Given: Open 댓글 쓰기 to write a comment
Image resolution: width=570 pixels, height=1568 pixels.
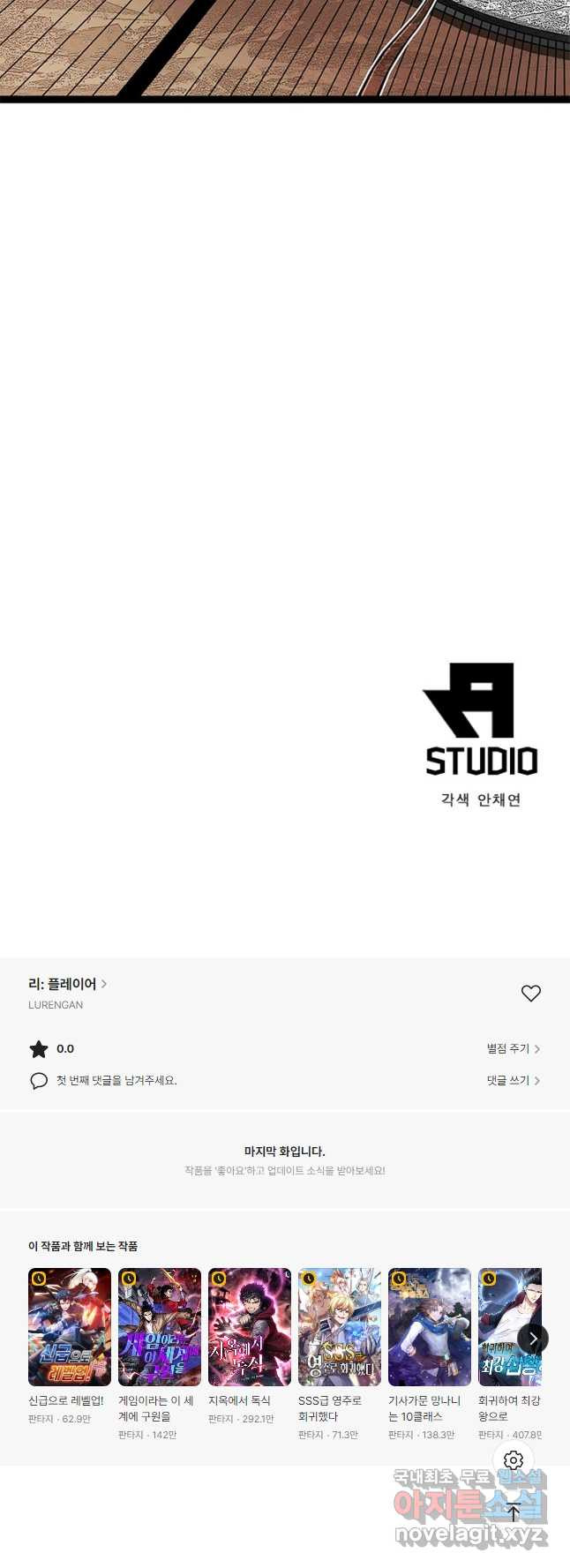Looking at the screenshot, I should pos(513,1080).
